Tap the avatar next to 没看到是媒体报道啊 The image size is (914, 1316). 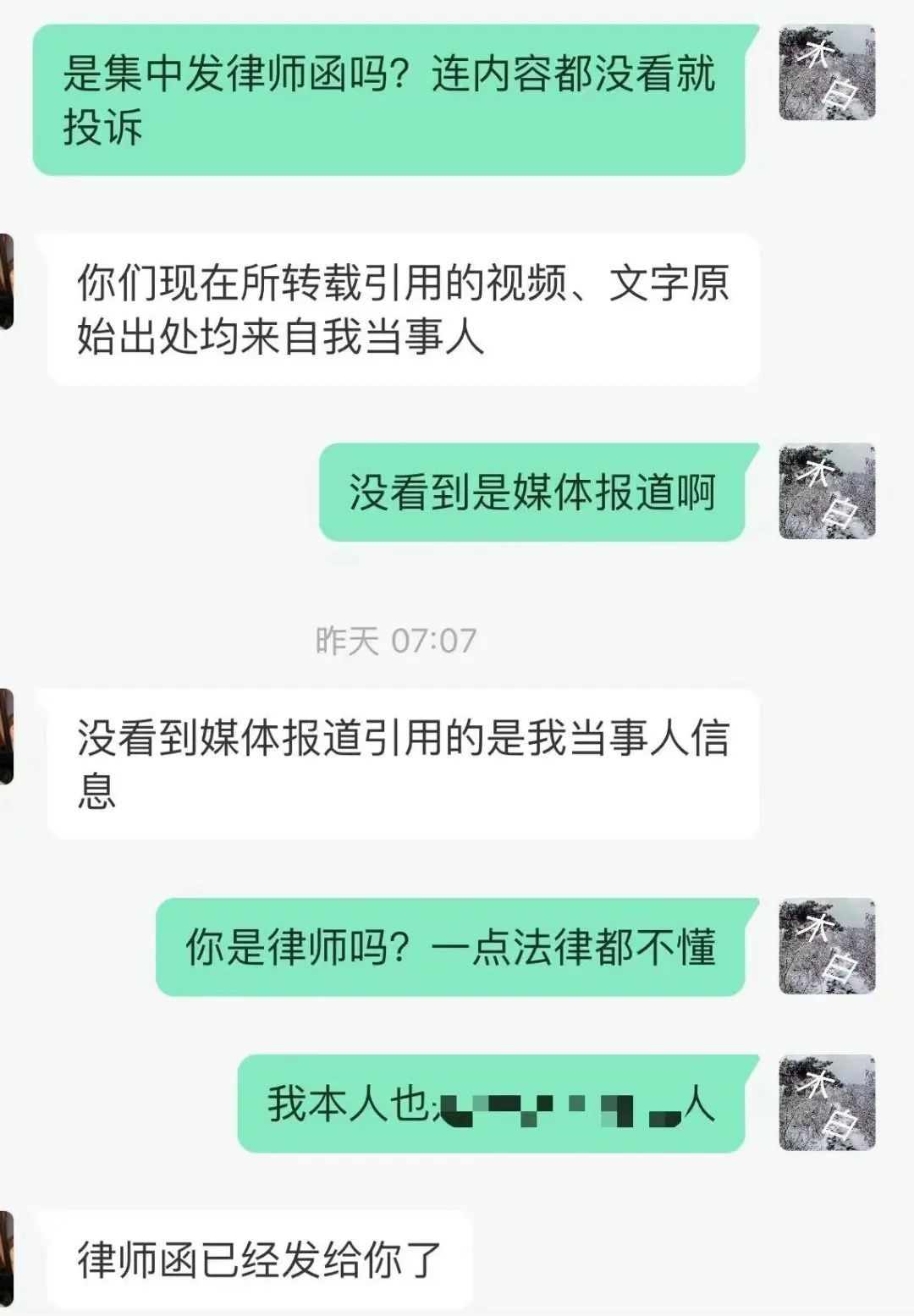pyautogui.click(x=826, y=491)
